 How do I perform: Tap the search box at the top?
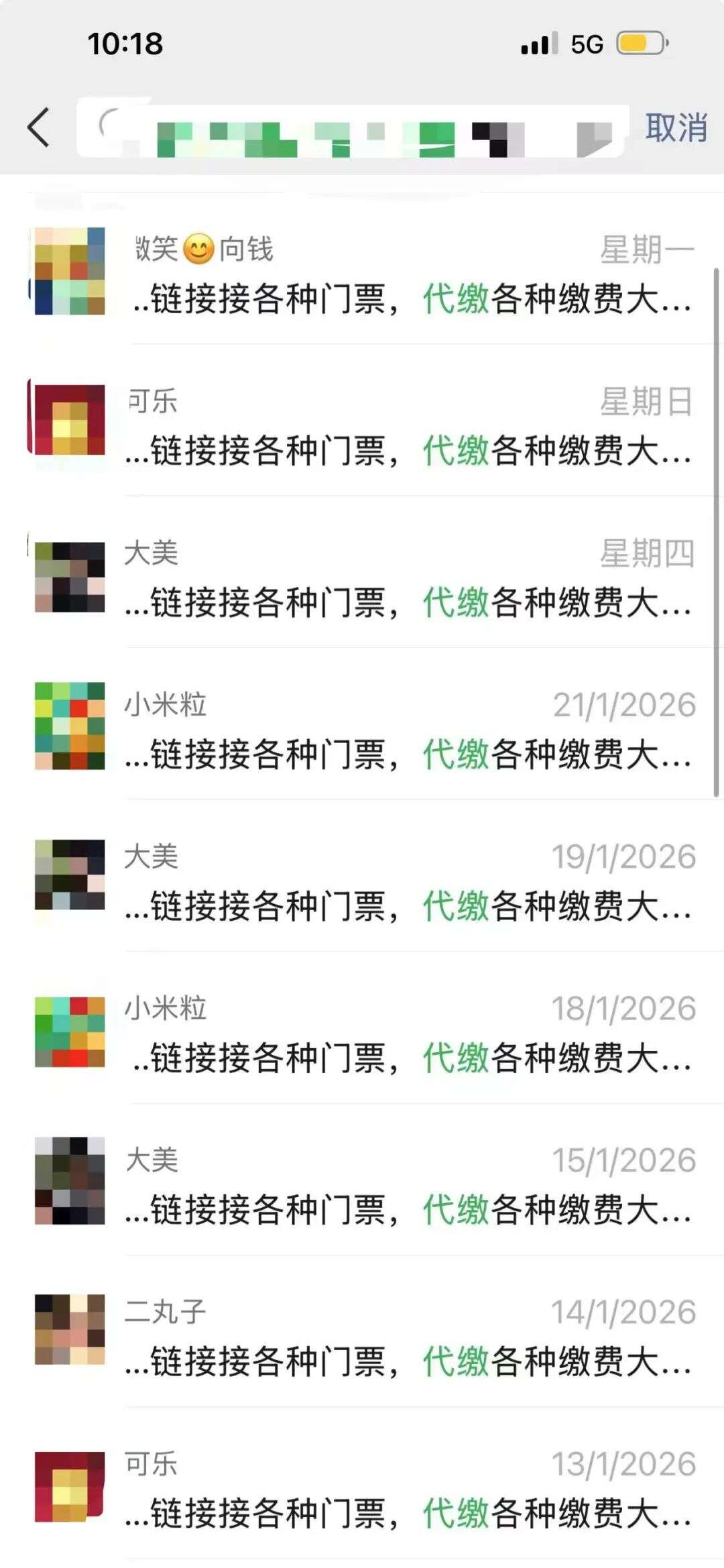[x=352, y=127]
